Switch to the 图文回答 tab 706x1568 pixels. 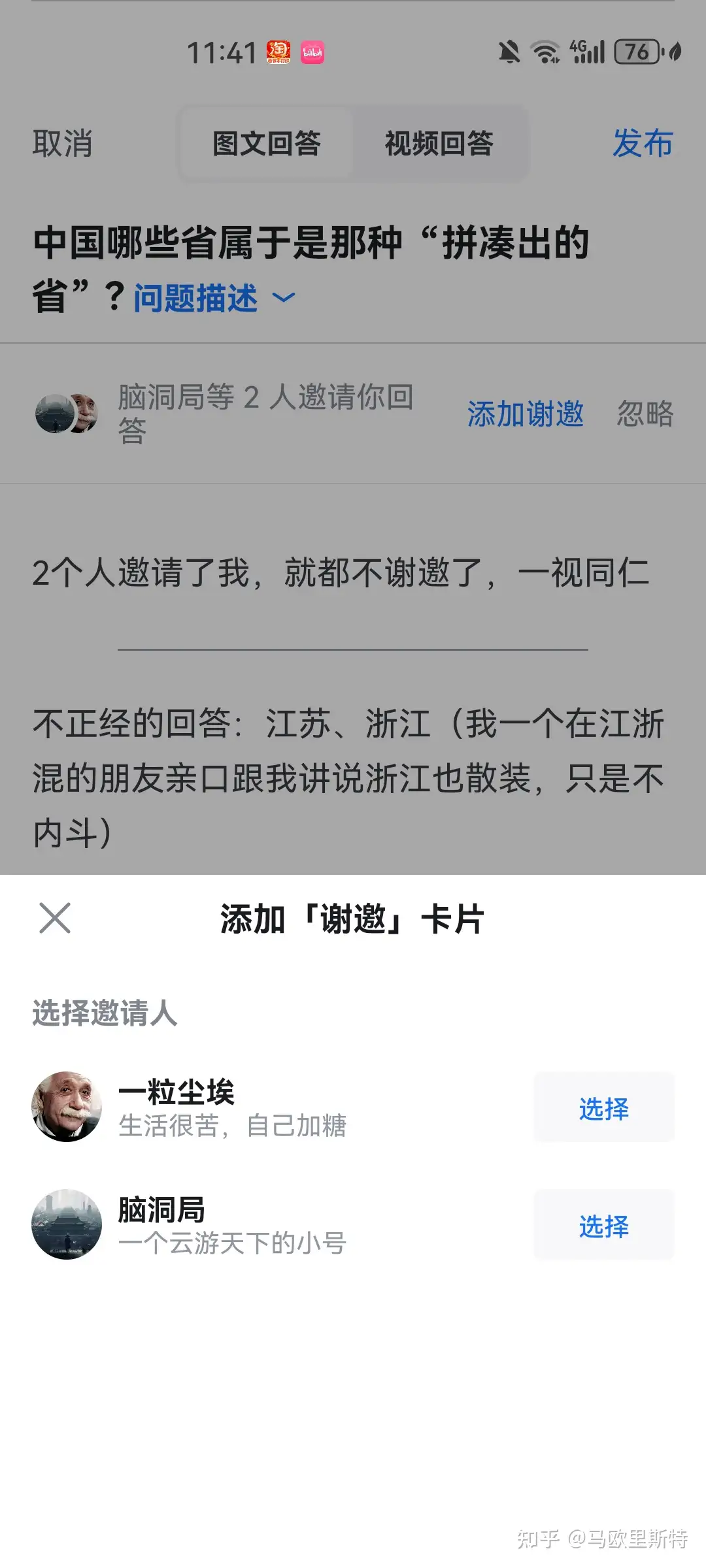267,144
